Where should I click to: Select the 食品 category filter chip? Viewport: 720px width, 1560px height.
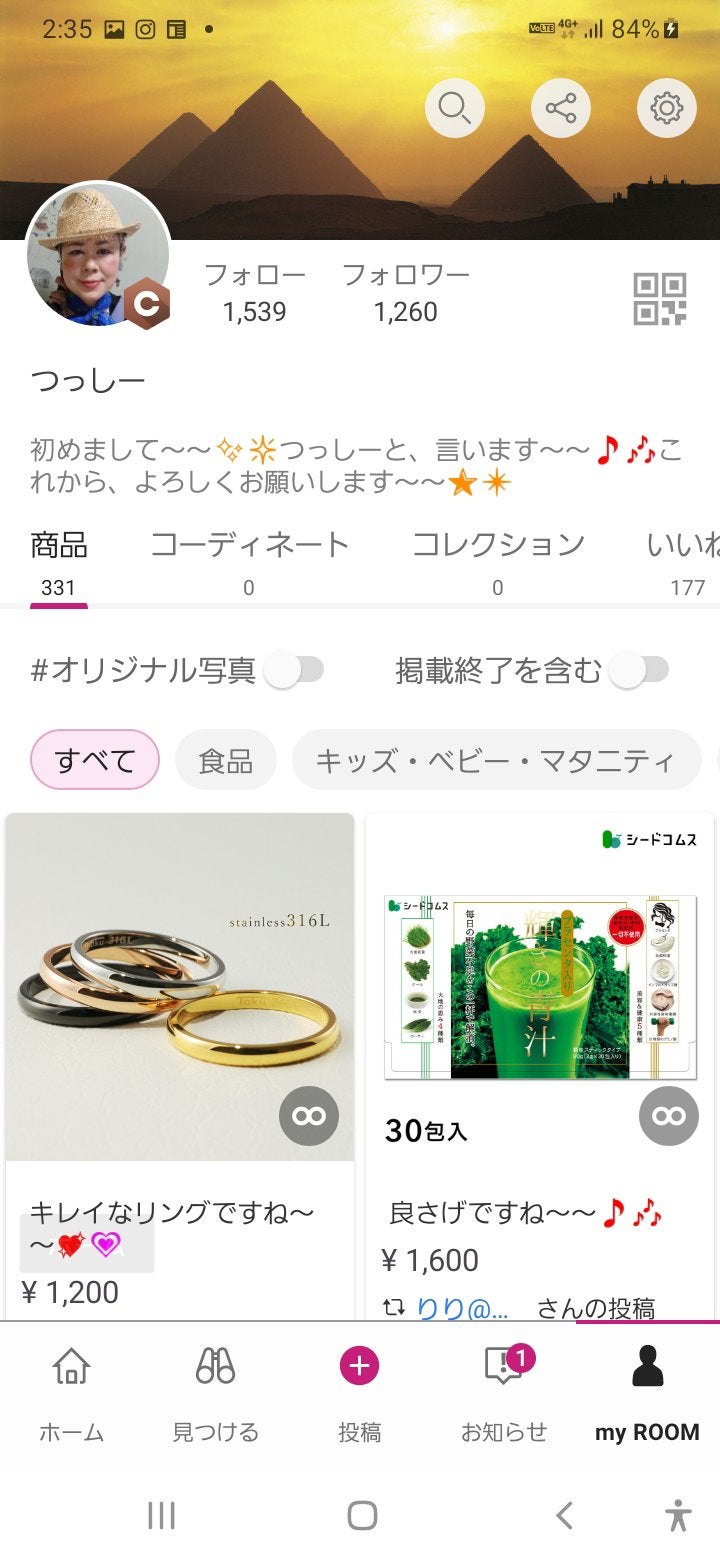(x=225, y=760)
